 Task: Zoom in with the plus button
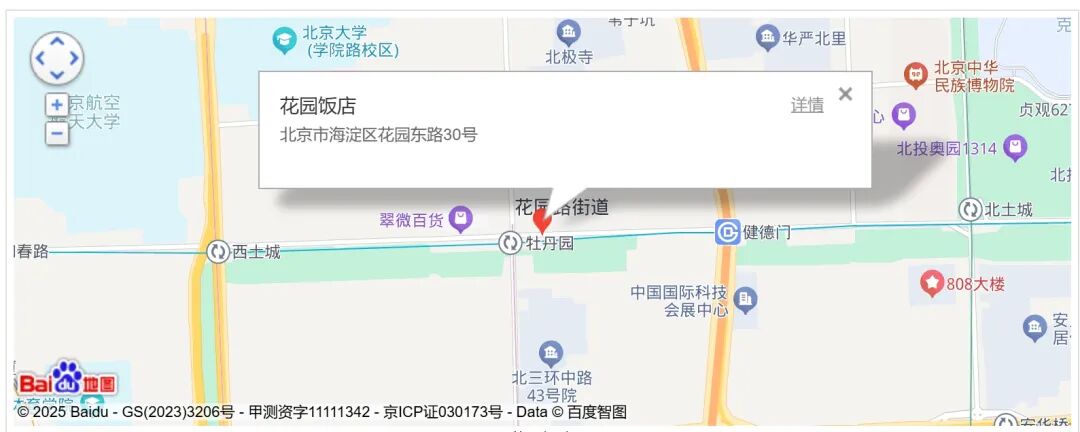pyautogui.click(x=57, y=105)
